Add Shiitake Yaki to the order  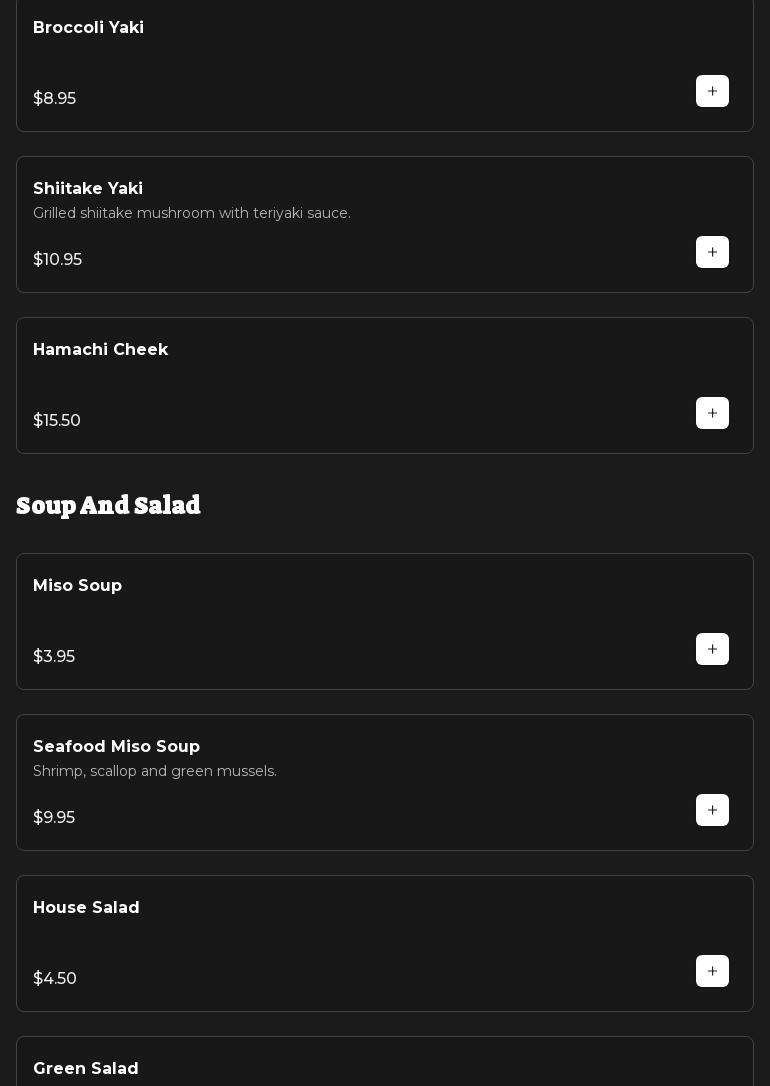click(x=712, y=252)
